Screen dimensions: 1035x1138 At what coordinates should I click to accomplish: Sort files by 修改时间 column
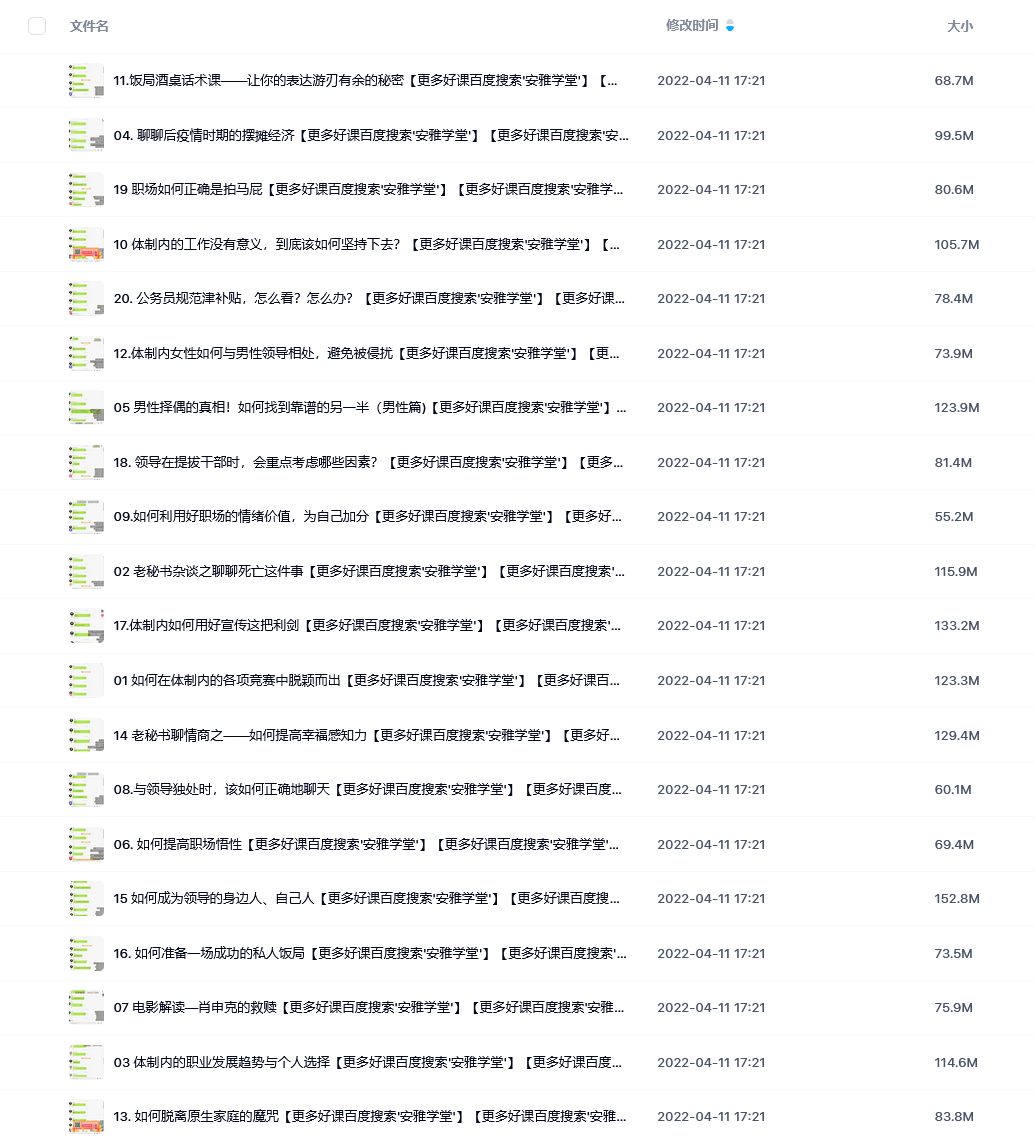tap(692, 26)
